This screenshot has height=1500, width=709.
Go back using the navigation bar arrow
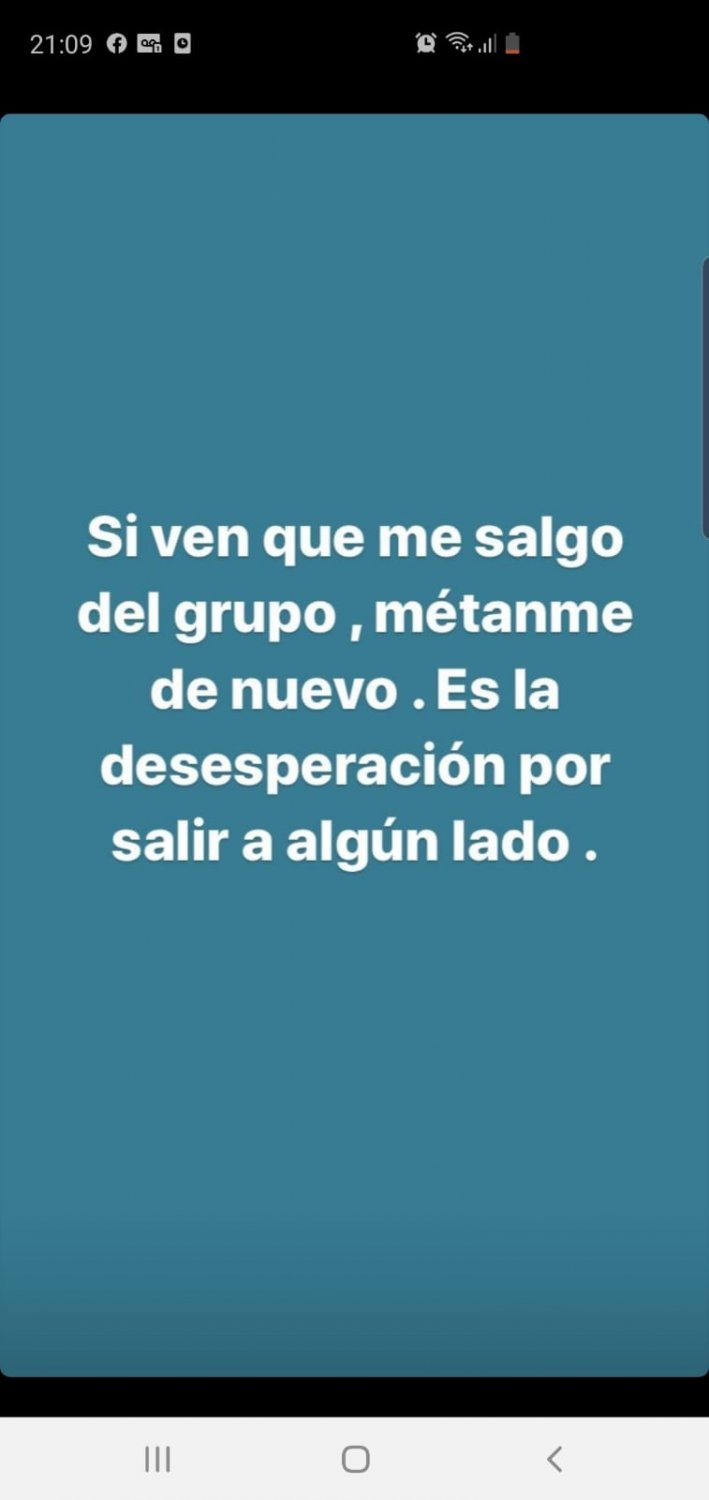tap(555, 1459)
